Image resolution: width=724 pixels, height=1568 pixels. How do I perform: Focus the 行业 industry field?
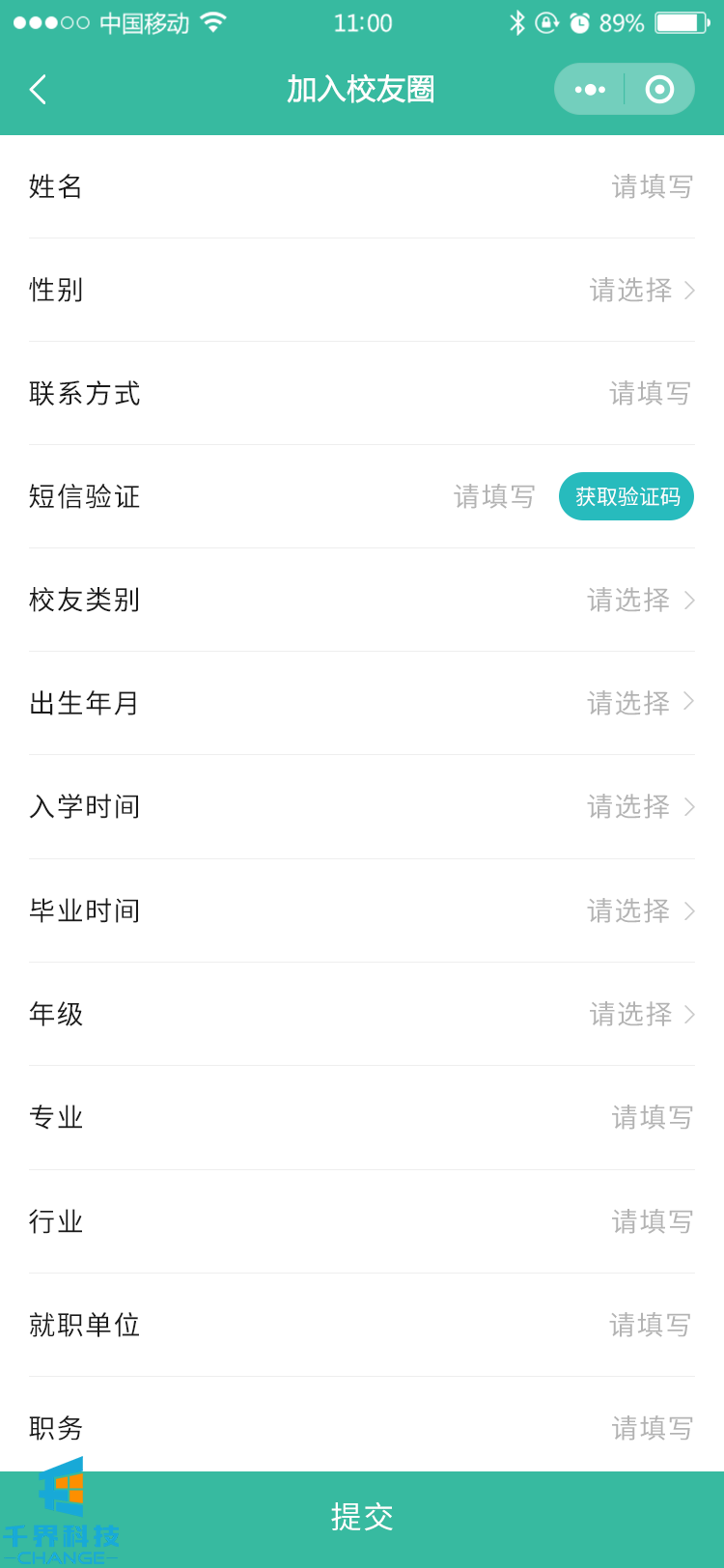(x=652, y=1221)
